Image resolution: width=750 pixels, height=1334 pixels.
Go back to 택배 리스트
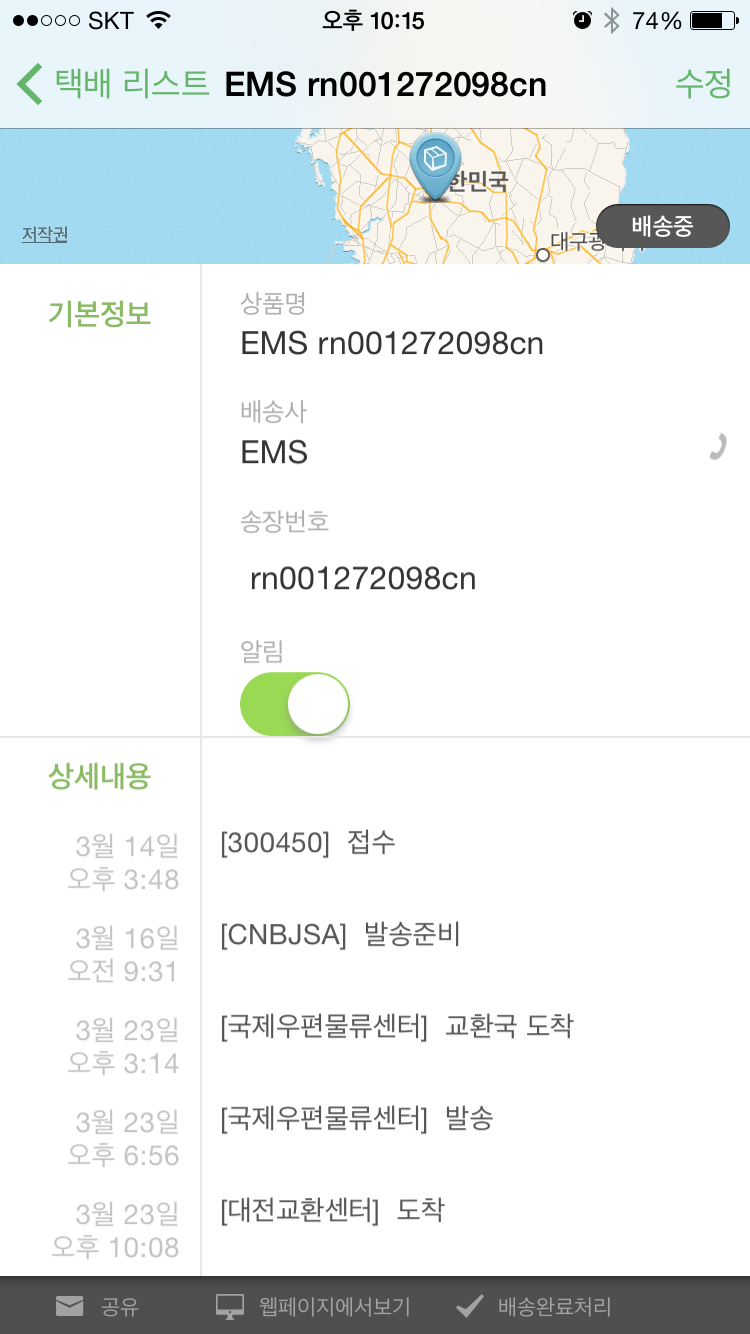coord(113,83)
